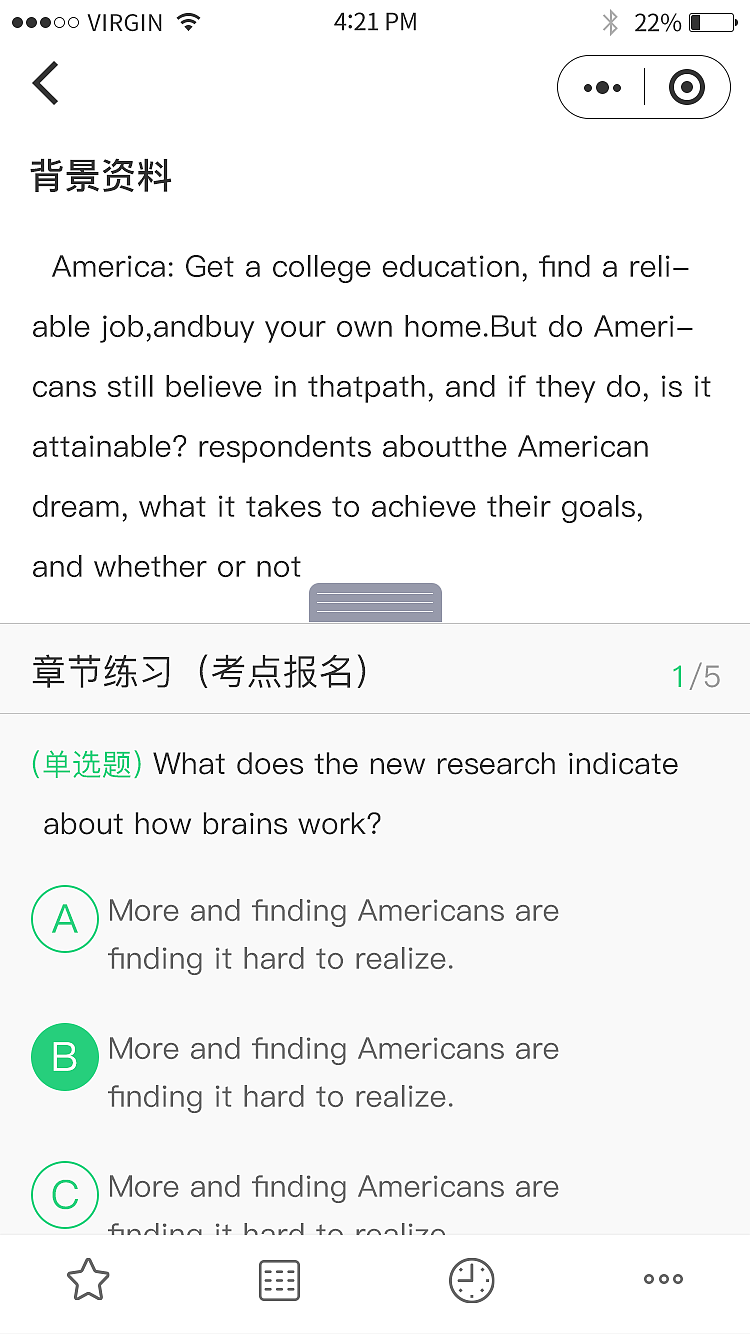Select answer option A

point(65,918)
